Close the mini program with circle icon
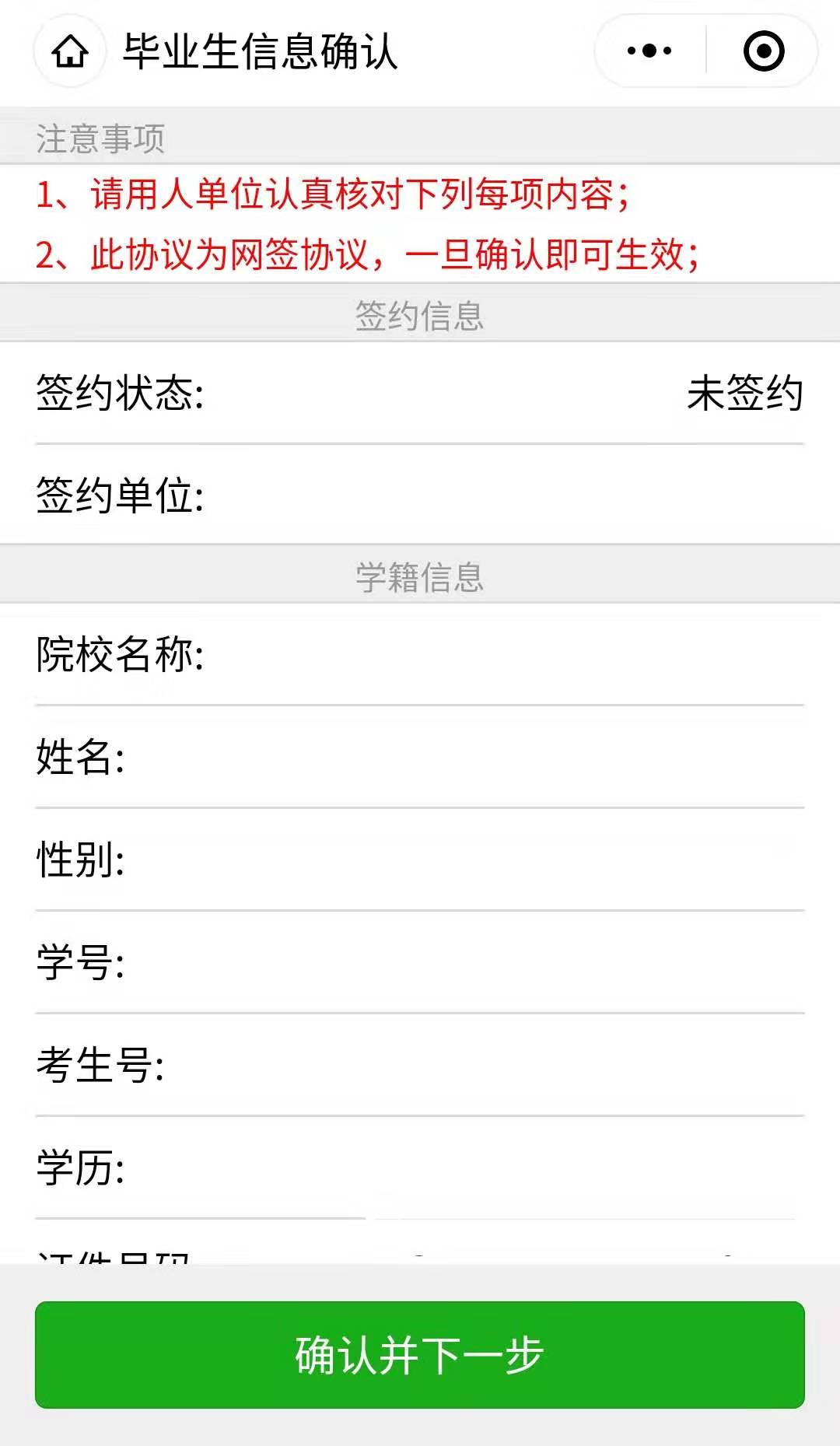 pyautogui.click(x=764, y=51)
